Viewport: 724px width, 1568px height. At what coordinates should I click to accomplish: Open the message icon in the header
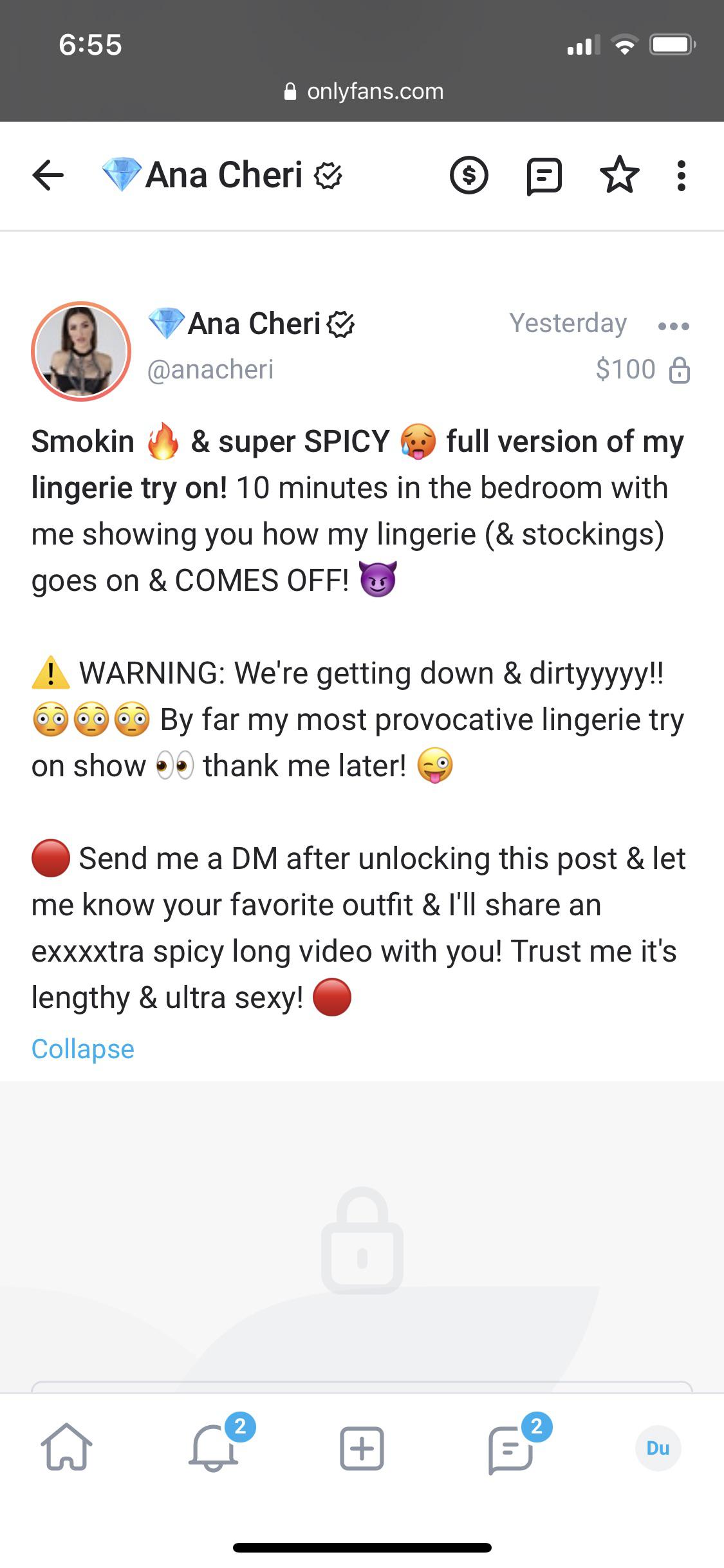(x=544, y=176)
